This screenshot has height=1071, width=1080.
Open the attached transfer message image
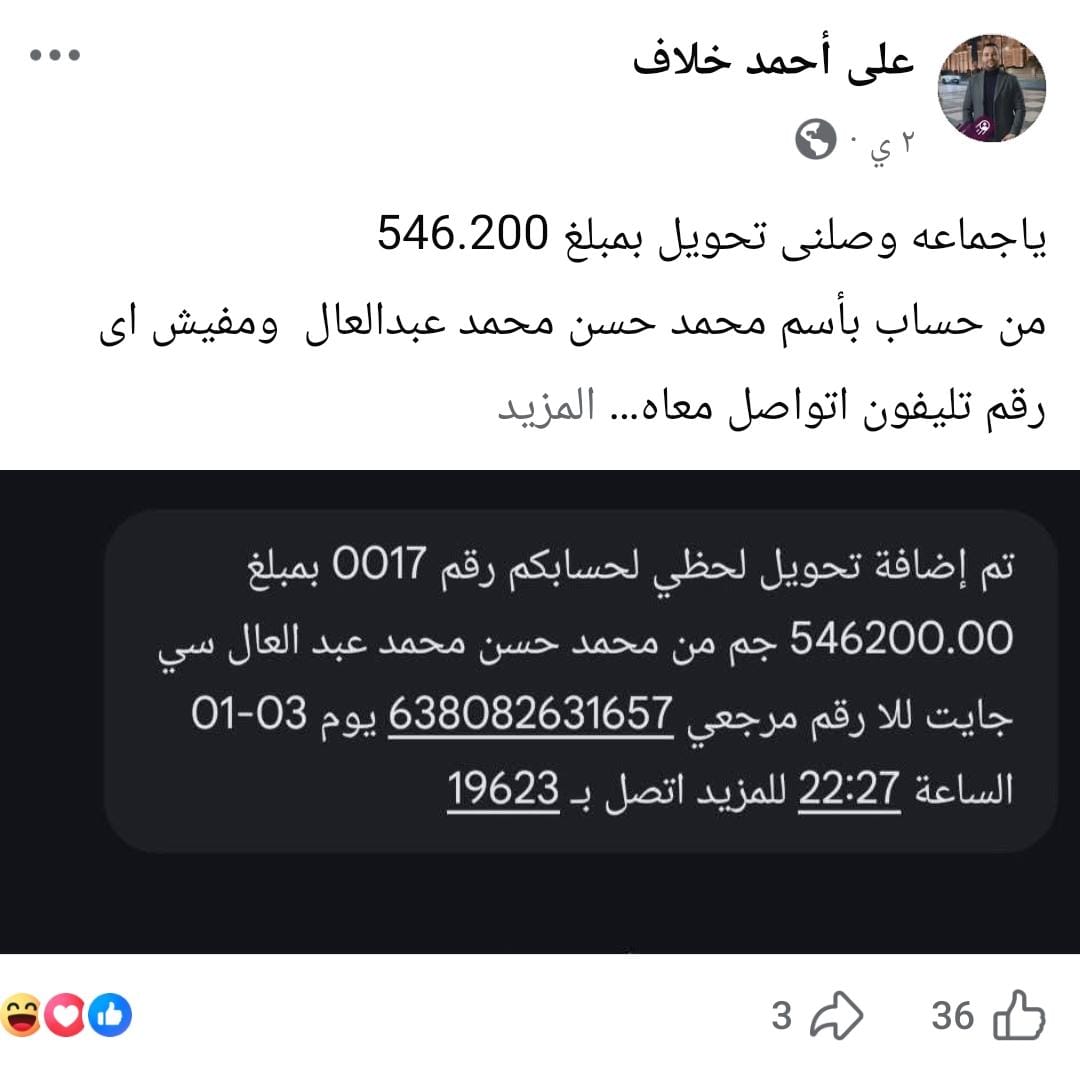pos(540,710)
